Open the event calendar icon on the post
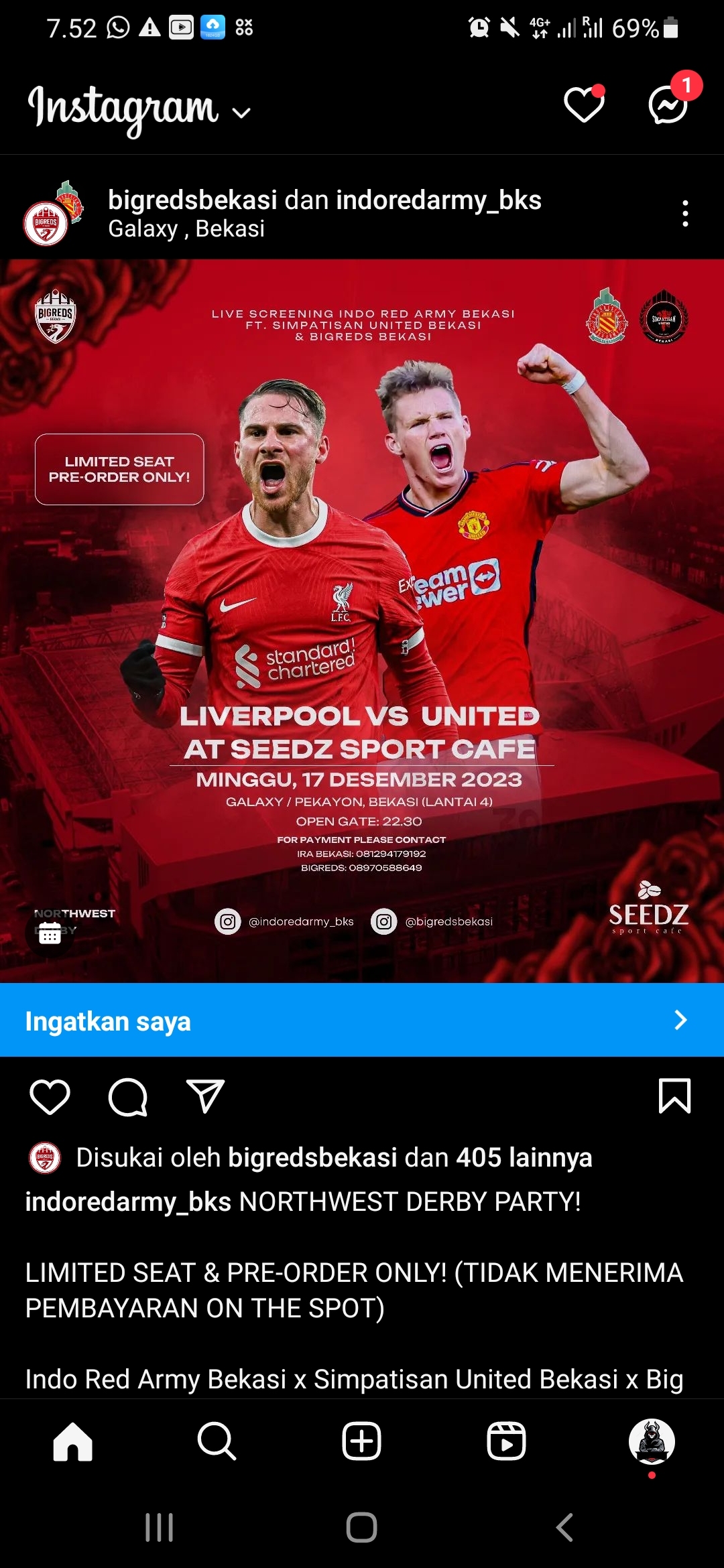The image size is (724, 1568). click(x=50, y=932)
